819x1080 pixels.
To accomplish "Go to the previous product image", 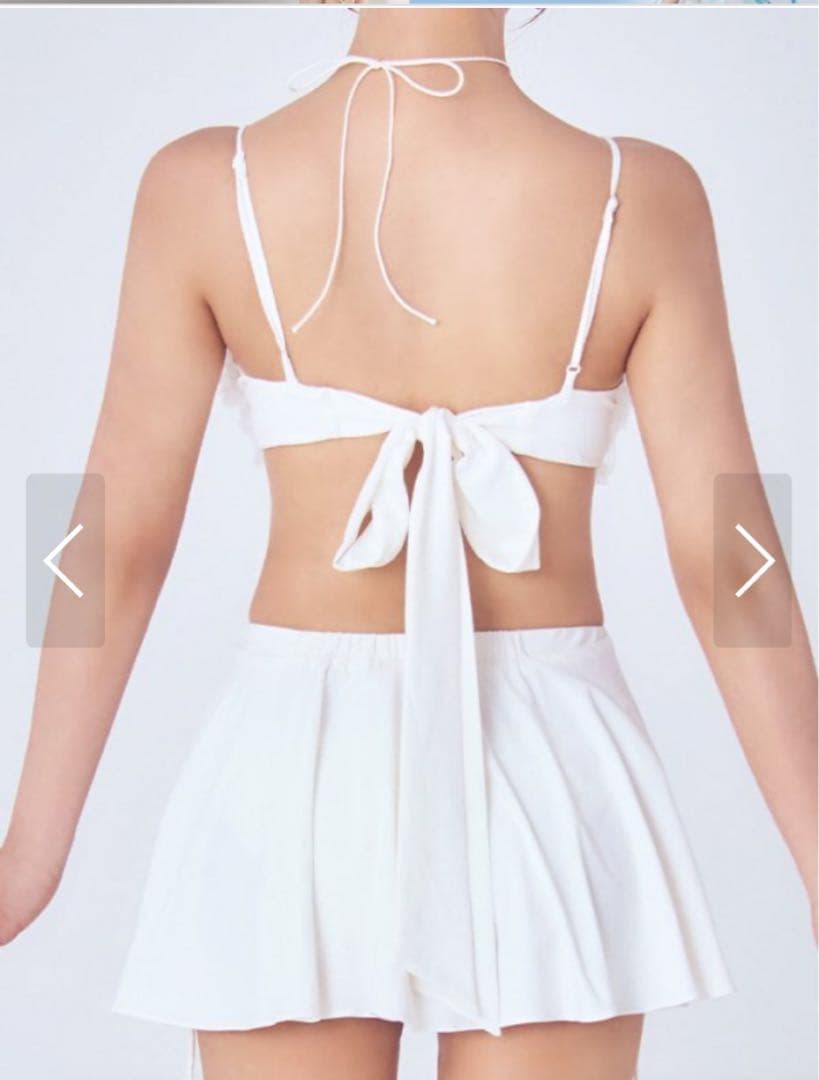I will (x=65, y=560).
